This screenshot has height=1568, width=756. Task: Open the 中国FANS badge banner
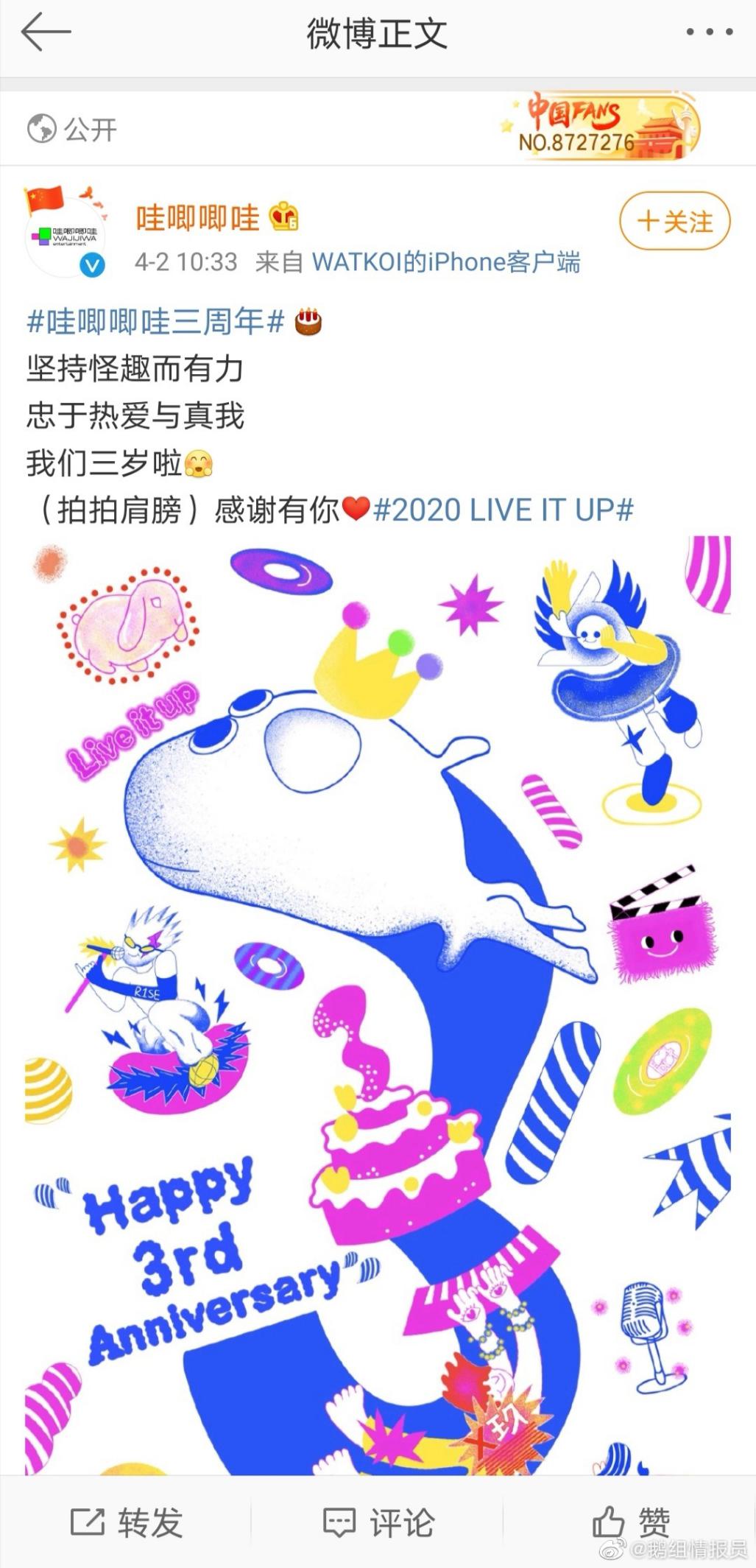tap(601, 127)
